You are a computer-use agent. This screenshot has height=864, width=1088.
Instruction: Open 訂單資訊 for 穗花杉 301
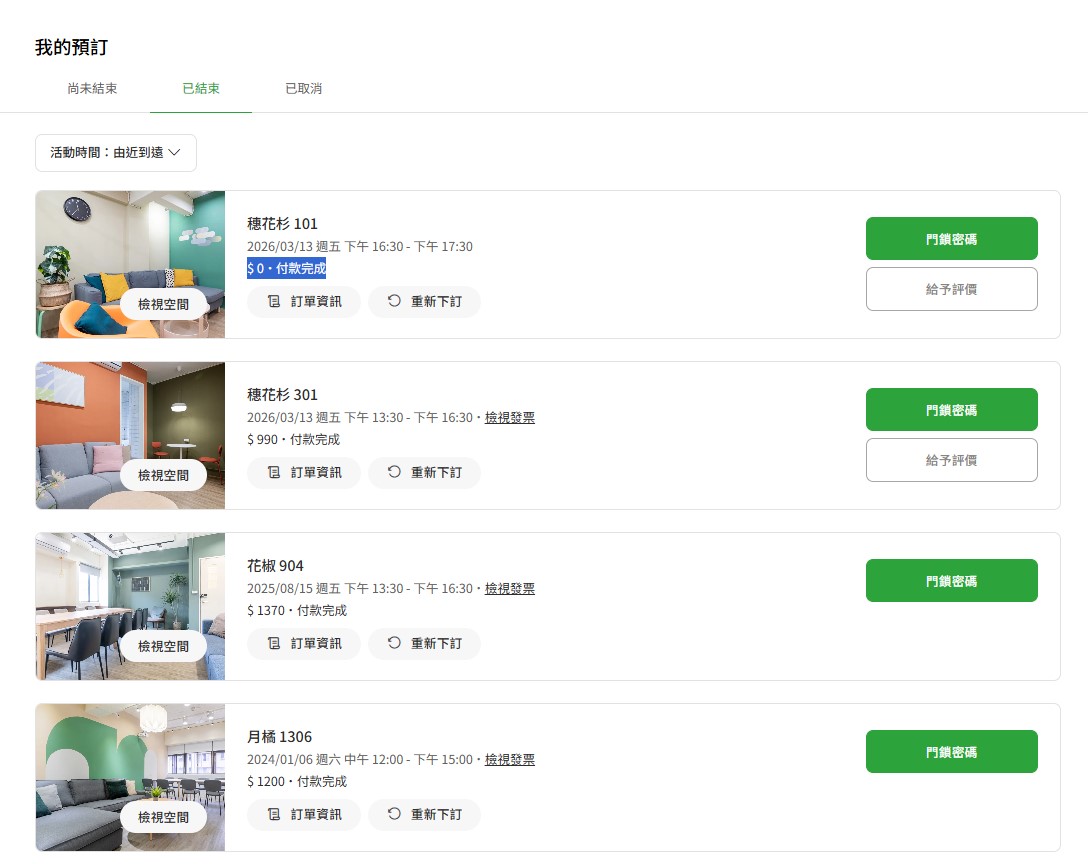pos(304,472)
